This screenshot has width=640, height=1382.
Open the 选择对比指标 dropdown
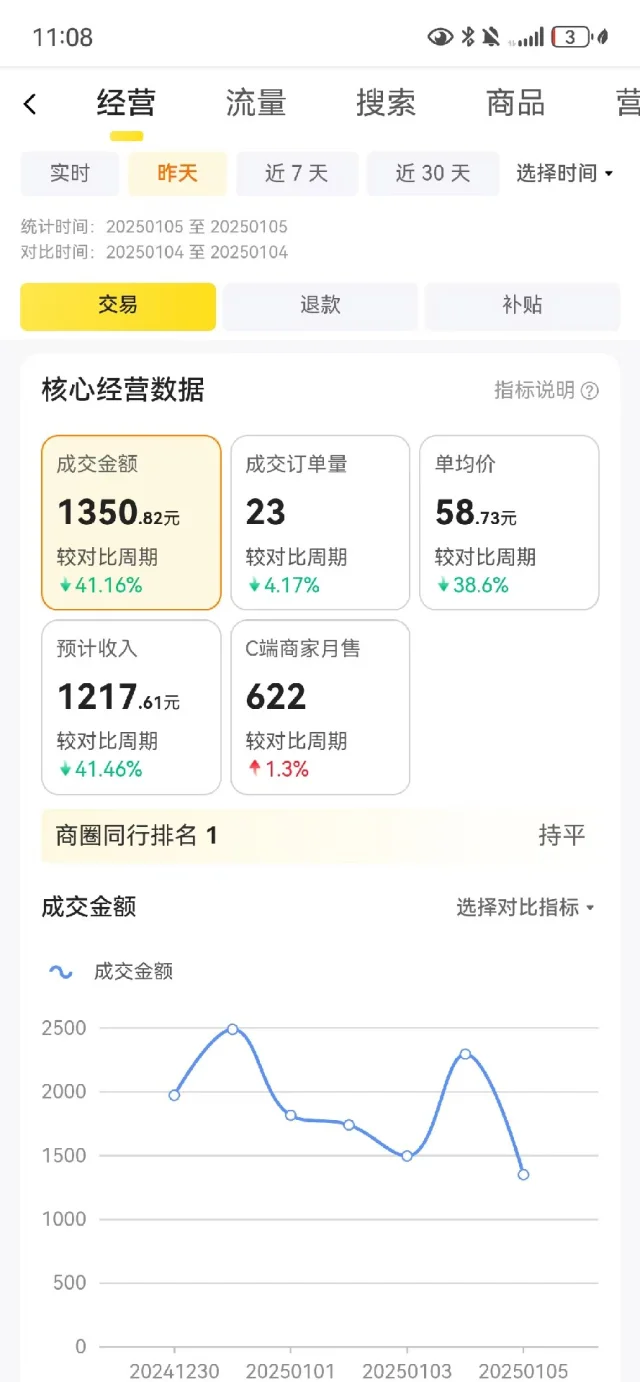[525, 907]
